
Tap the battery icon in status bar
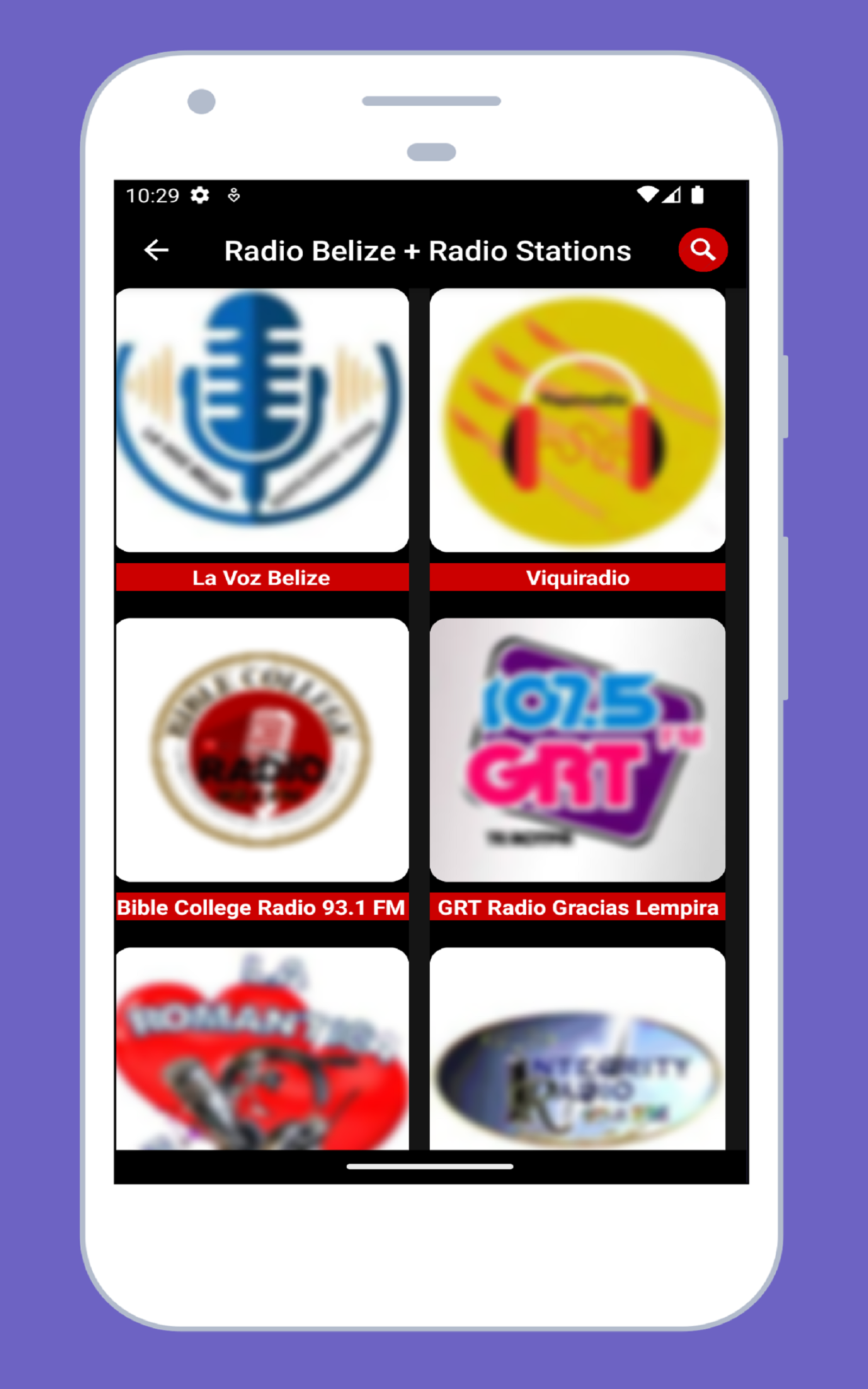tap(698, 196)
